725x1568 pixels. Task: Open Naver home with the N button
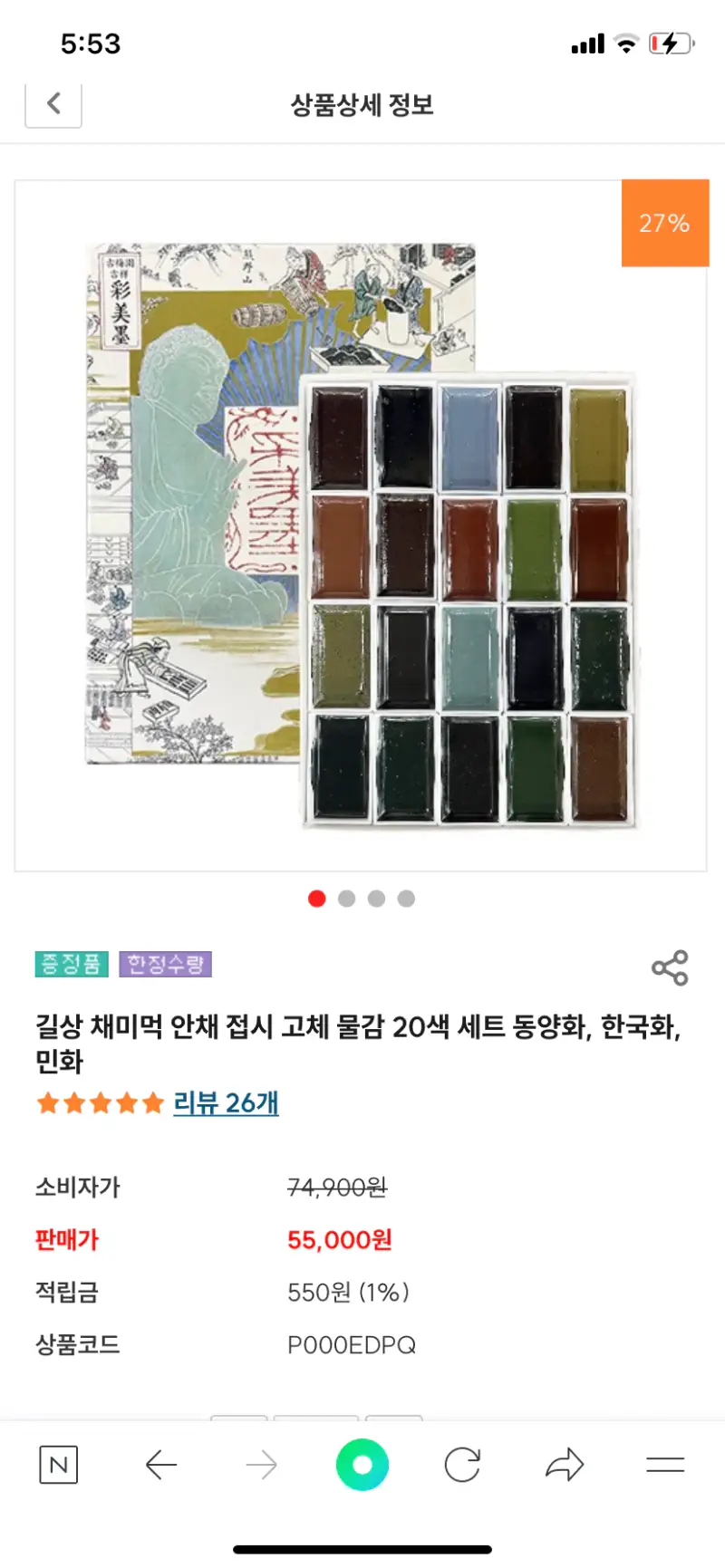coord(59,1465)
